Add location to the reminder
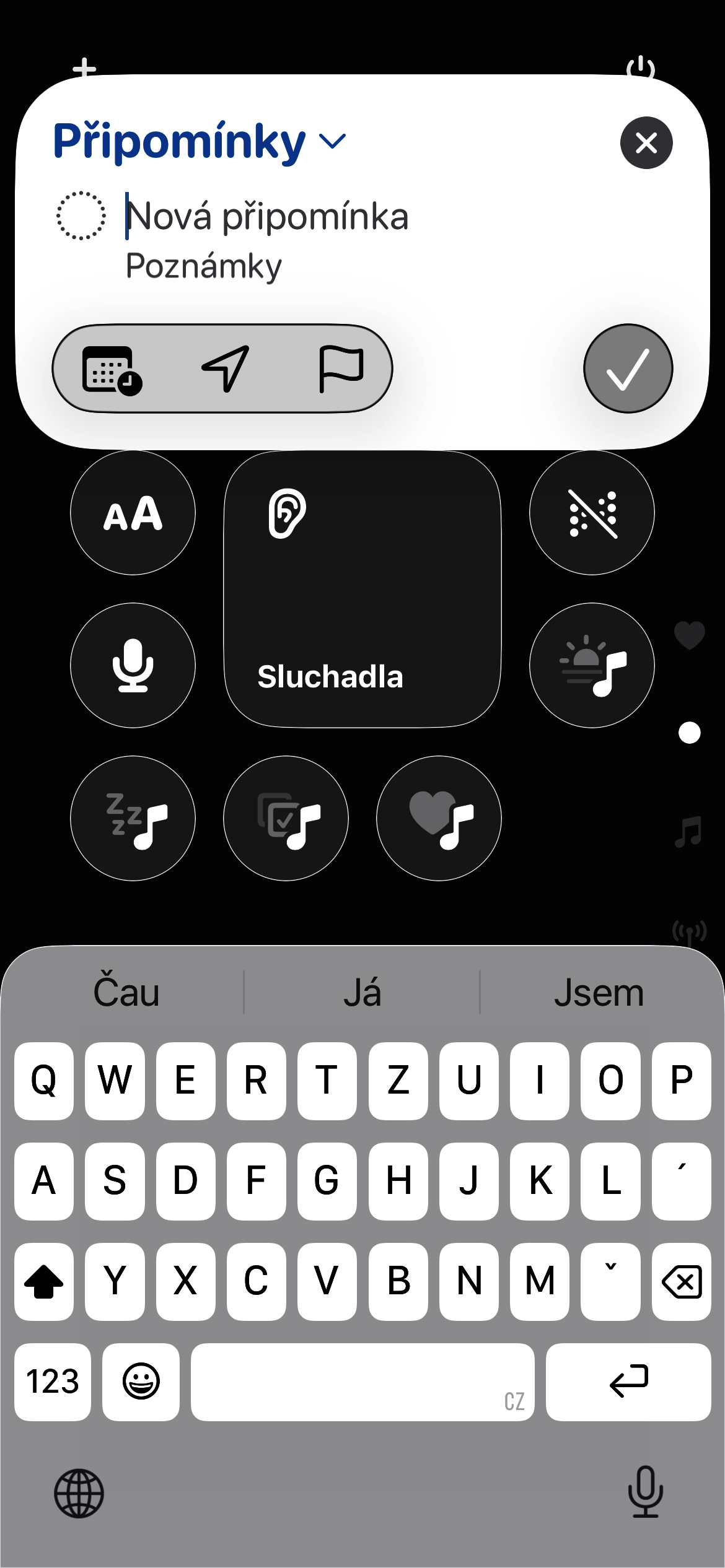This screenshot has width=725, height=1568. tap(226, 369)
